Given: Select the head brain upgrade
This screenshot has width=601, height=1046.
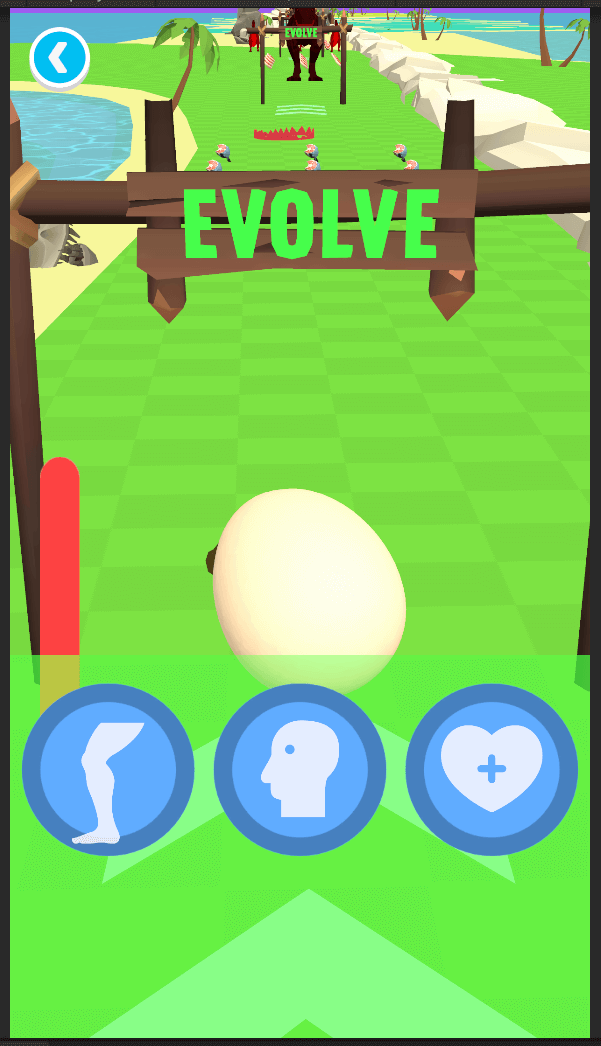Looking at the screenshot, I should [x=300, y=769].
